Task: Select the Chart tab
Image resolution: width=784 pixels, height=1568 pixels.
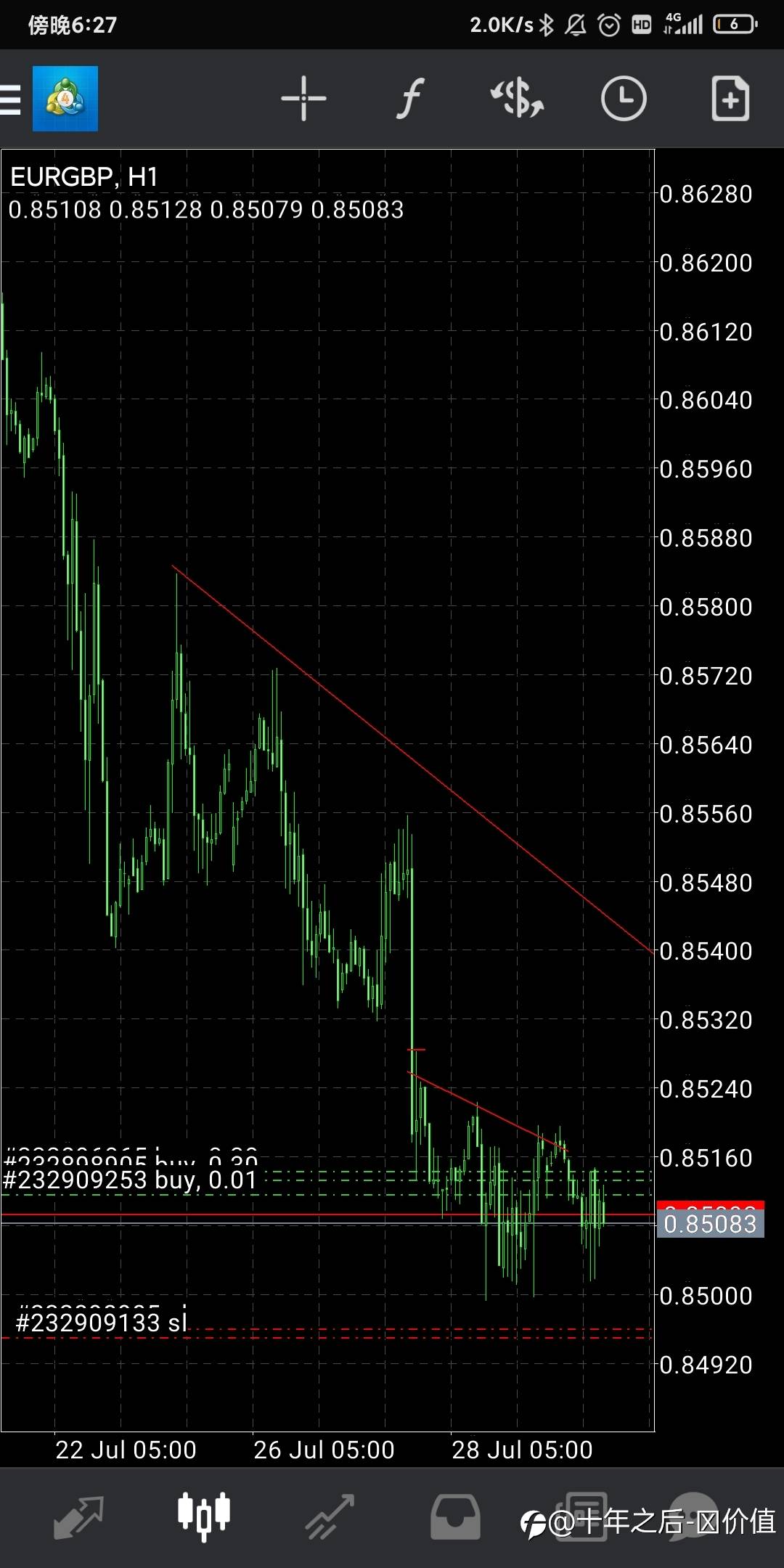Action: pyautogui.click(x=204, y=1517)
